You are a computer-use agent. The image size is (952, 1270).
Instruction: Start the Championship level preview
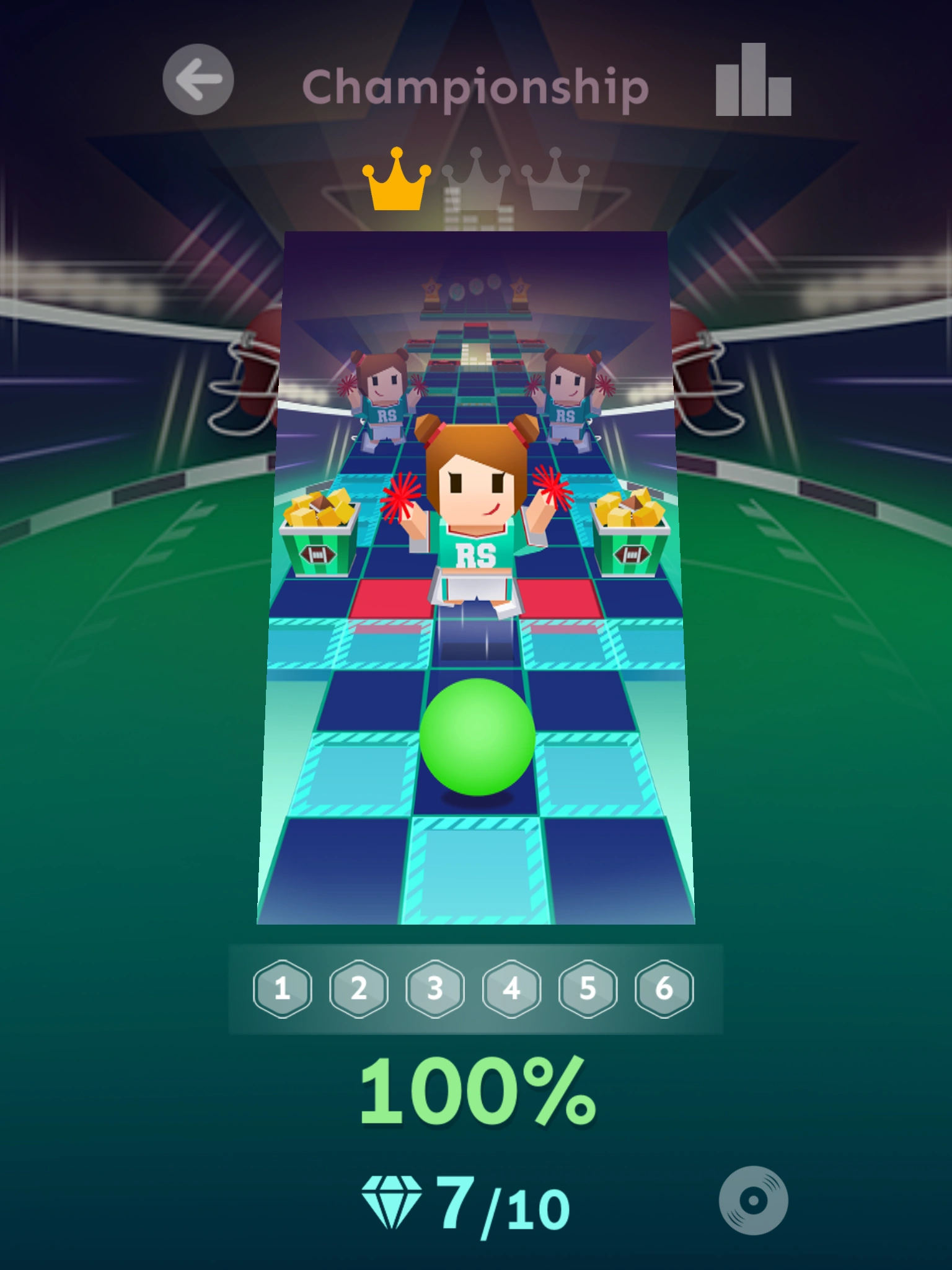coord(476,578)
